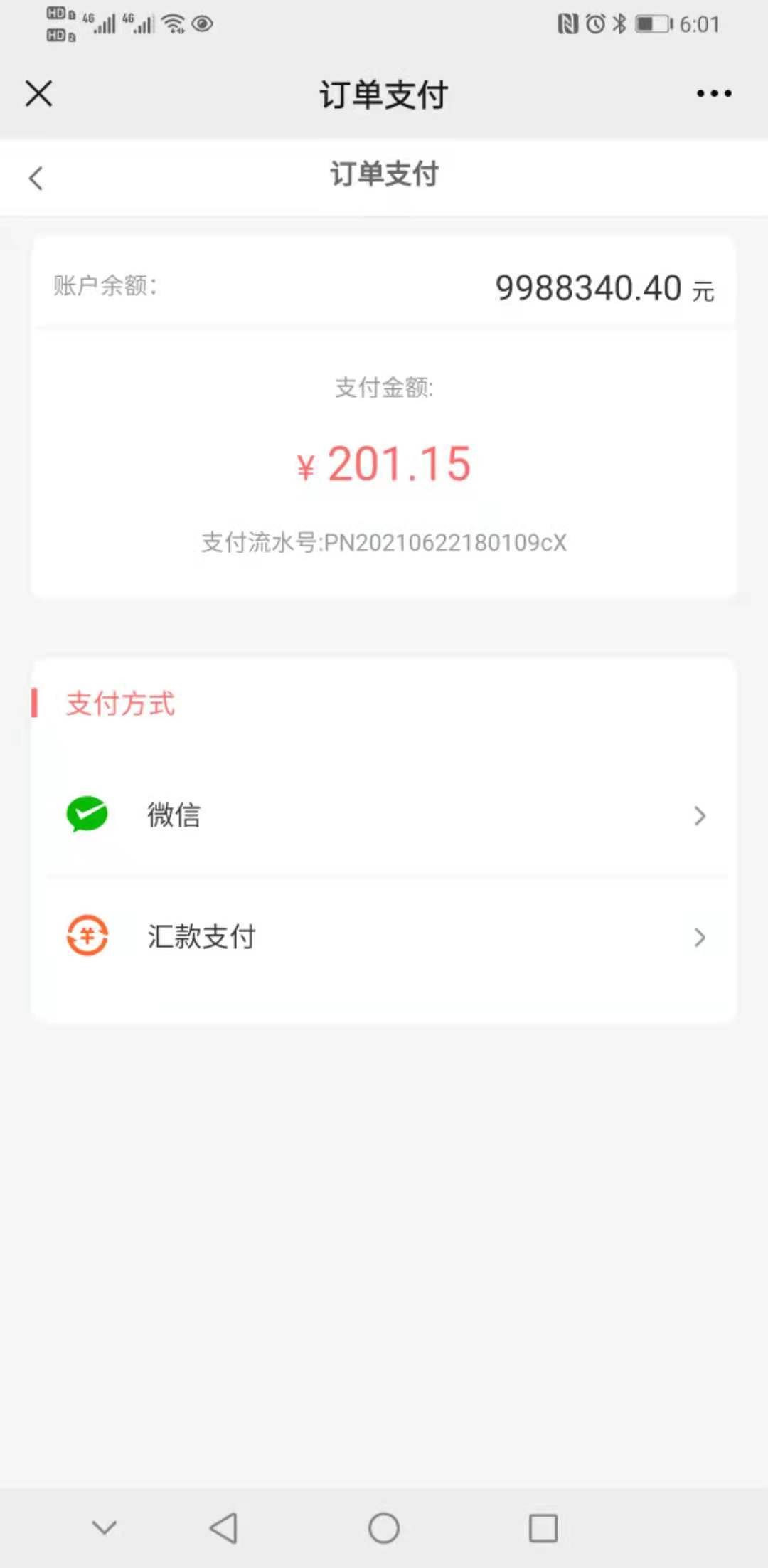Screen dimensions: 768x1568
Task: Close the 订单支付 mini program page
Action: pos(38,93)
